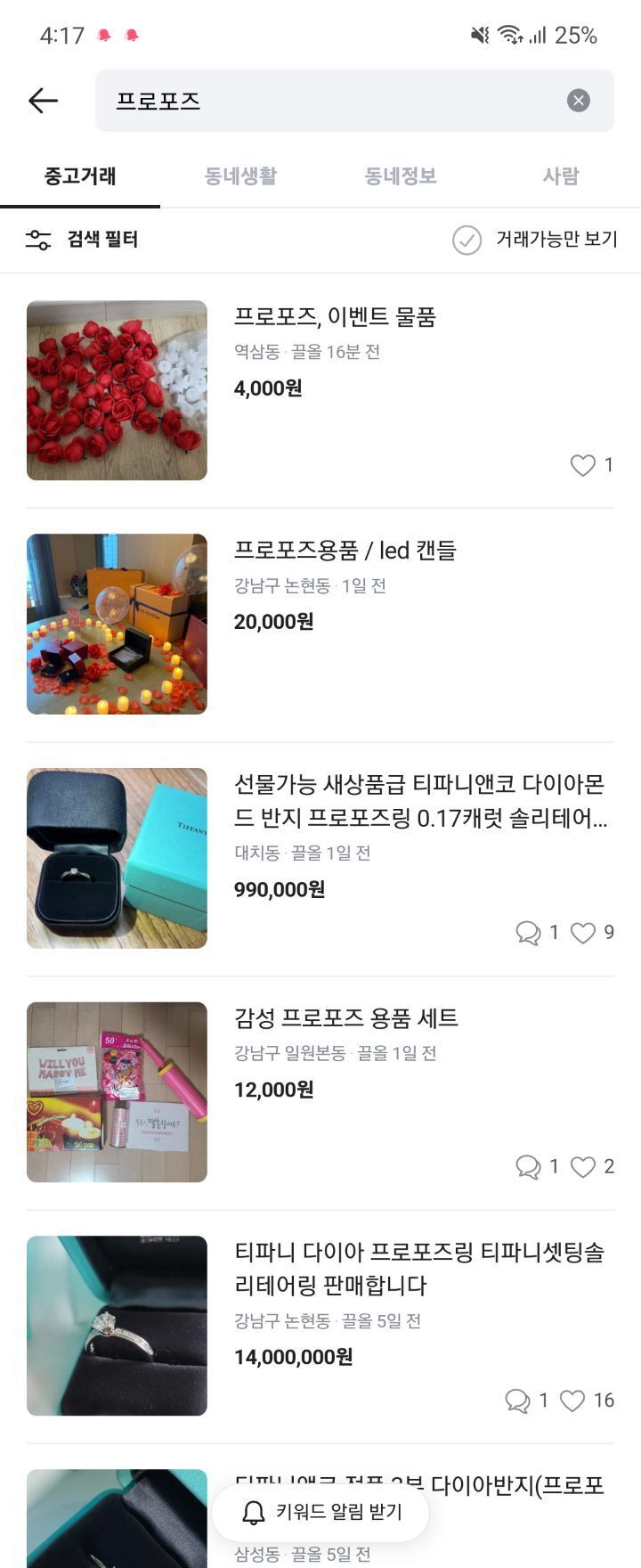View the 14,000,000원 티파니 다이아 프로포즈링 listing
The height and width of the screenshot is (1568, 641).
point(419,1269)
